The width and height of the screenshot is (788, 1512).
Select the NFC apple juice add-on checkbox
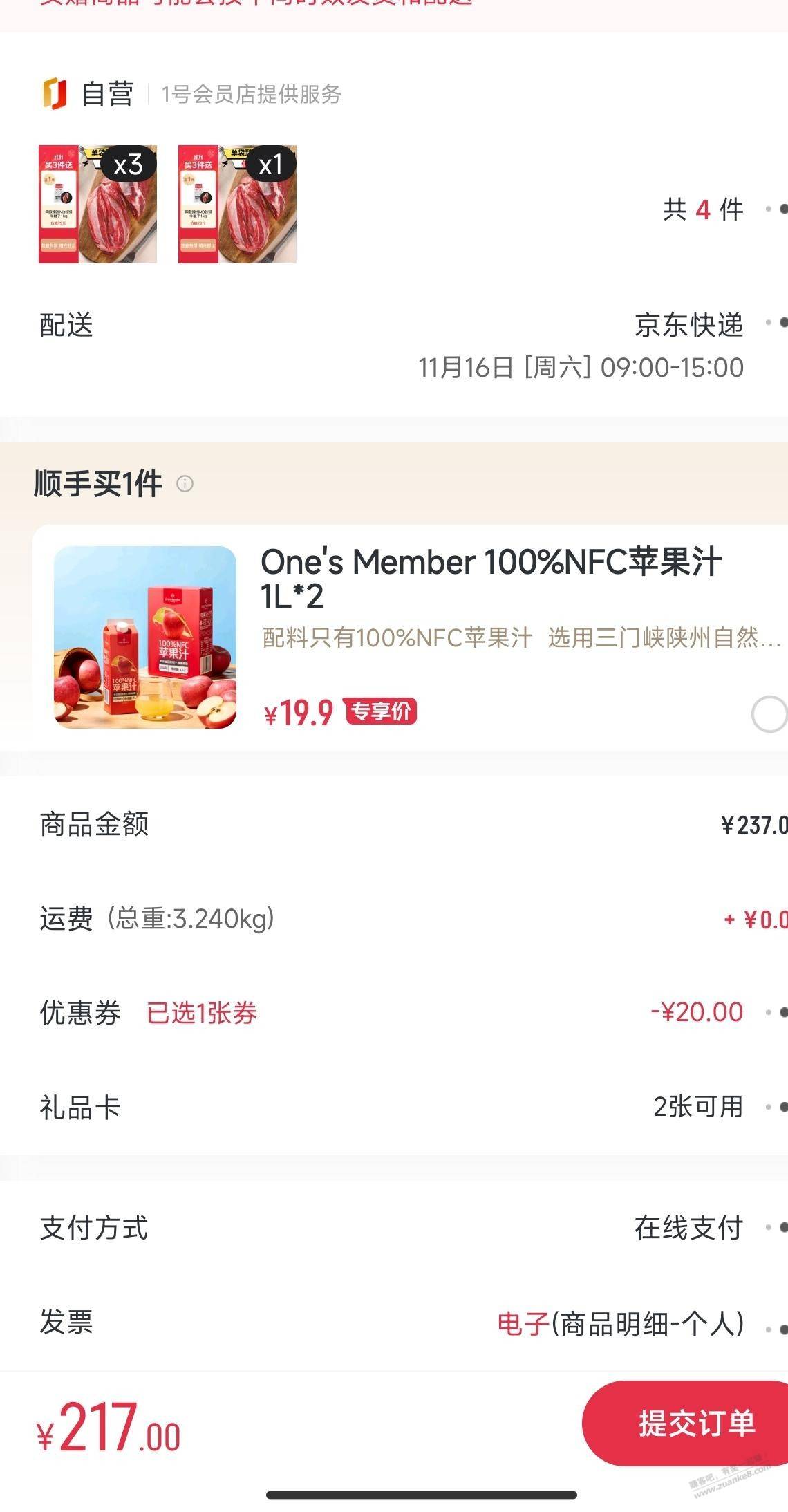pos(769,714)
